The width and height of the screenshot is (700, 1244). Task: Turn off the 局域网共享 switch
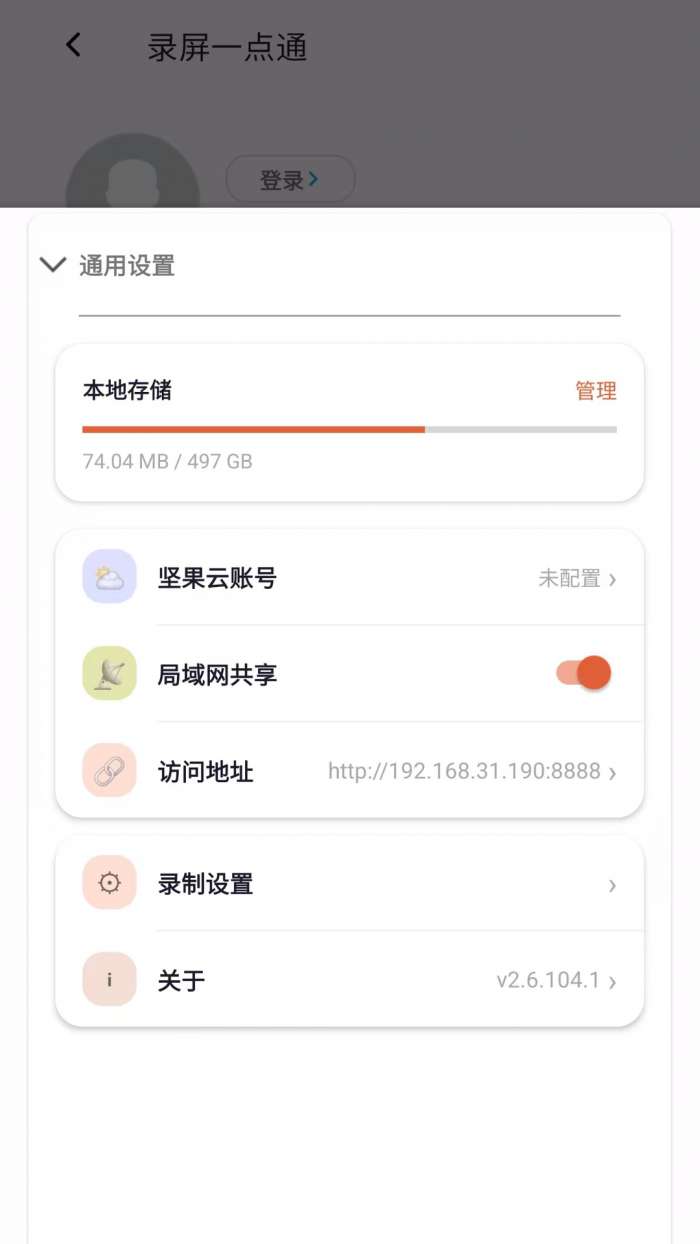[x=584, y=674]
